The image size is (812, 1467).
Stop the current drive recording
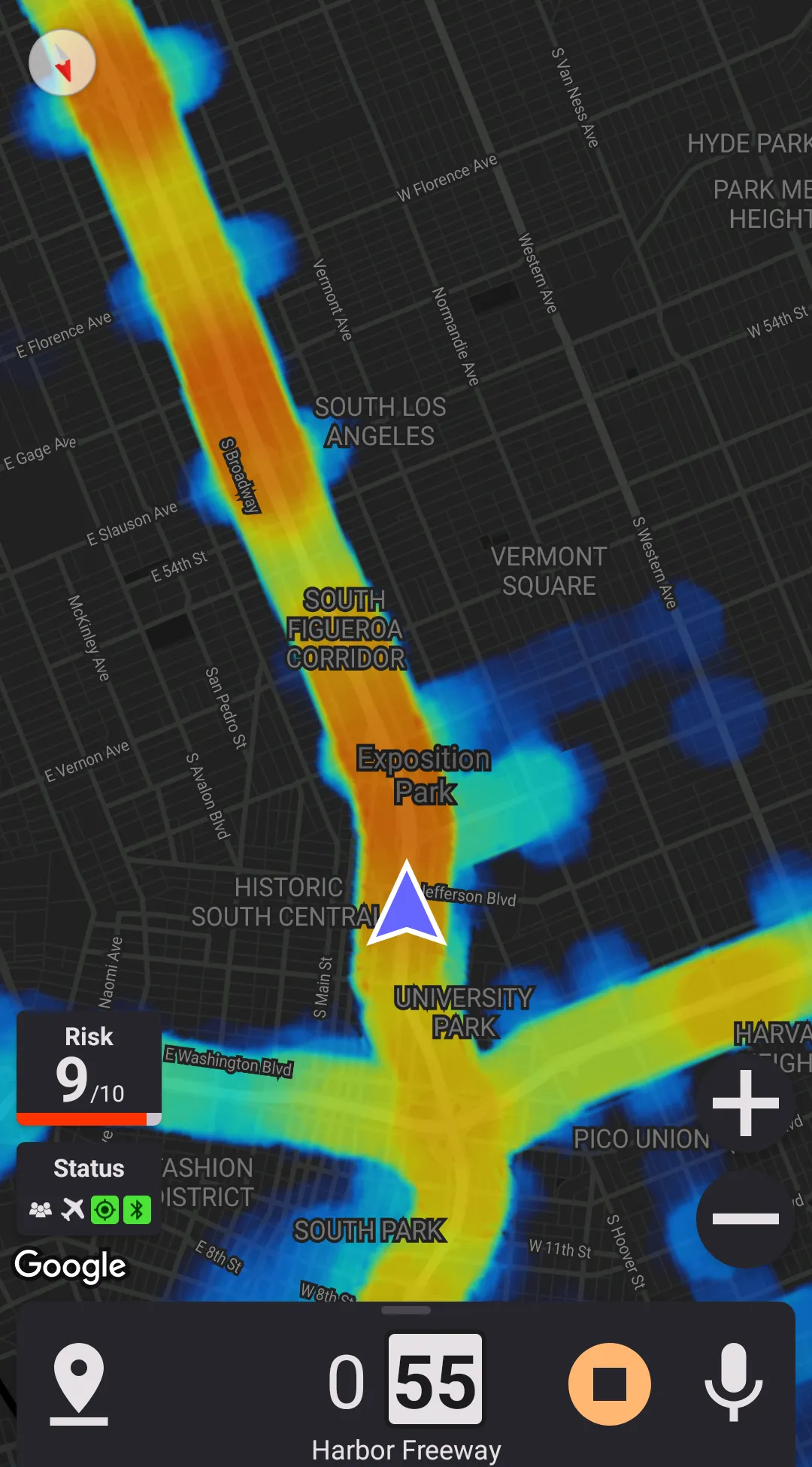(x=609, y=1384)
